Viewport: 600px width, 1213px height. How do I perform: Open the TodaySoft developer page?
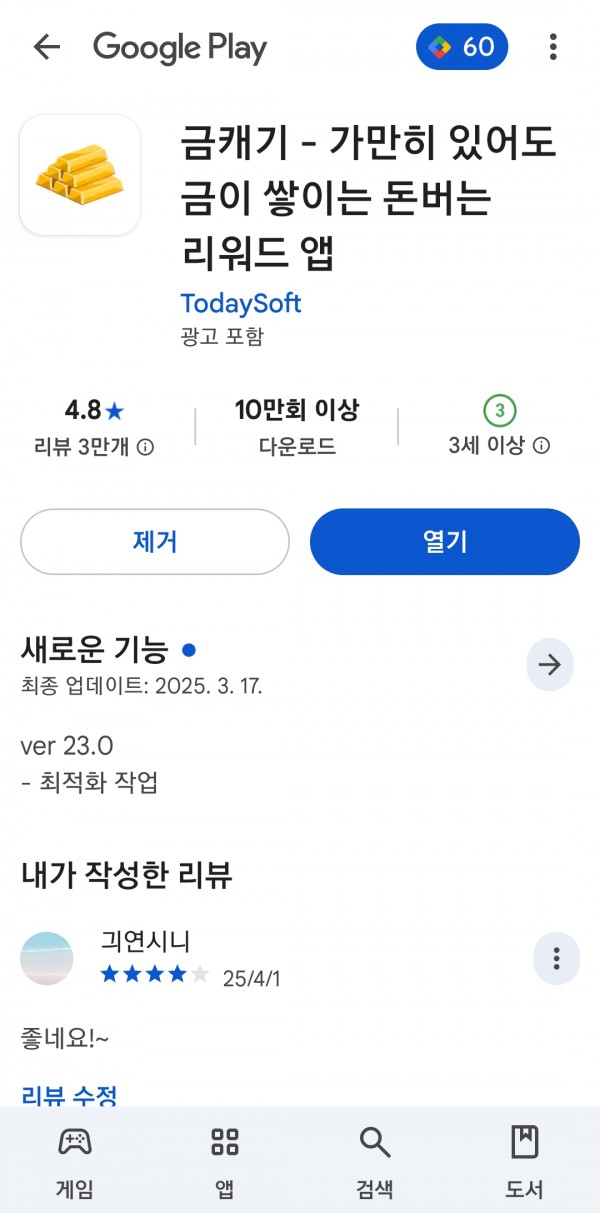click(241, 303)
